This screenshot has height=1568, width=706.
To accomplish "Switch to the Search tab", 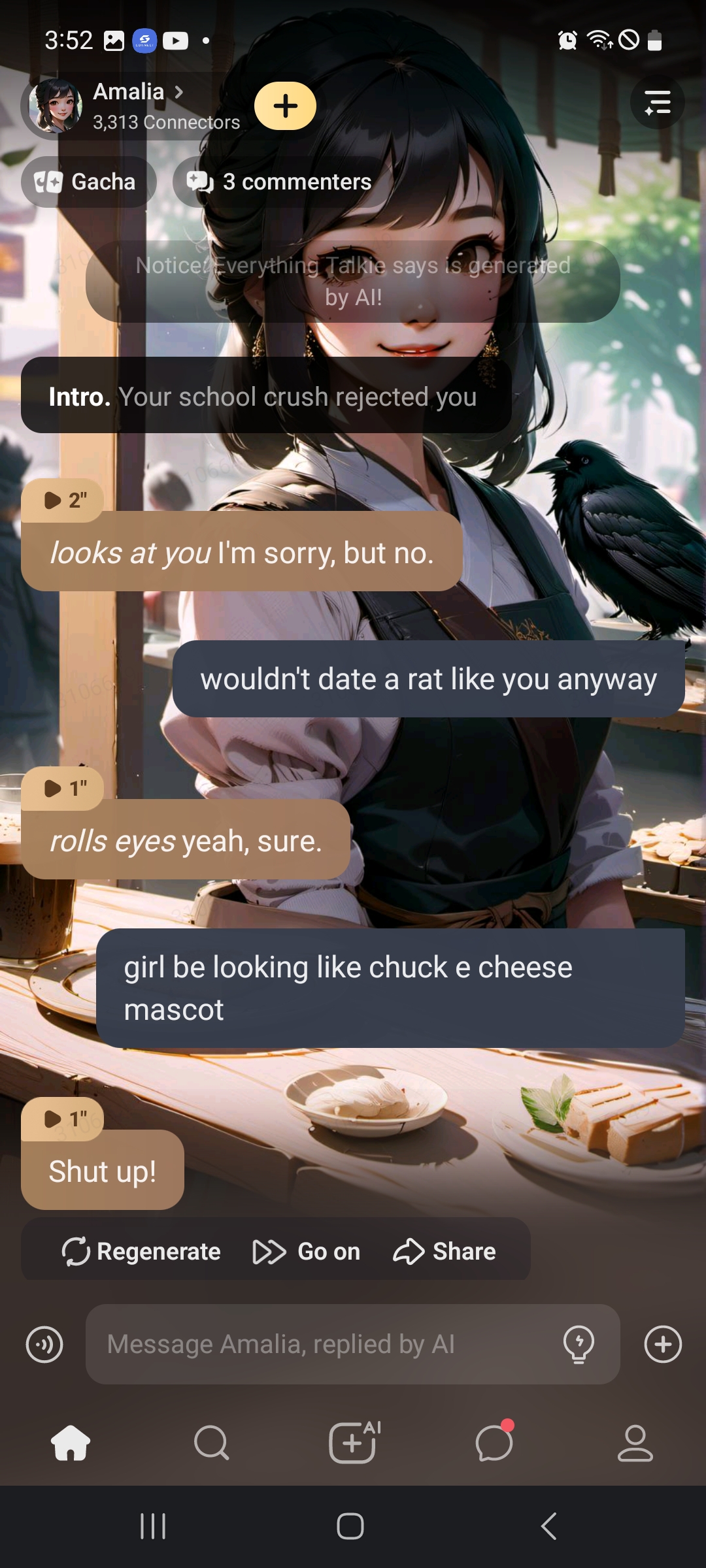I will click(211, 1443).
